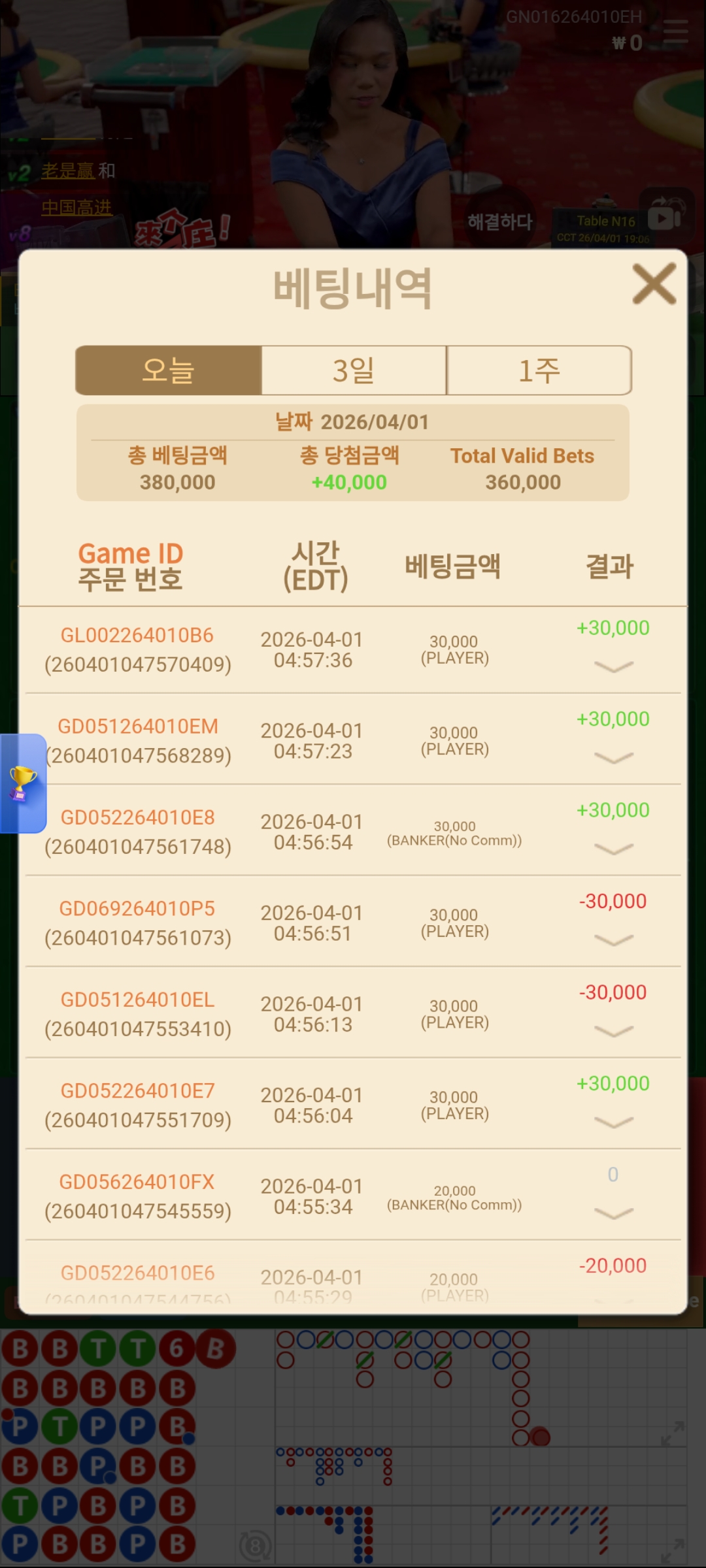Open the trophy side widget
706x1568 pixels.
pos(23,783)
